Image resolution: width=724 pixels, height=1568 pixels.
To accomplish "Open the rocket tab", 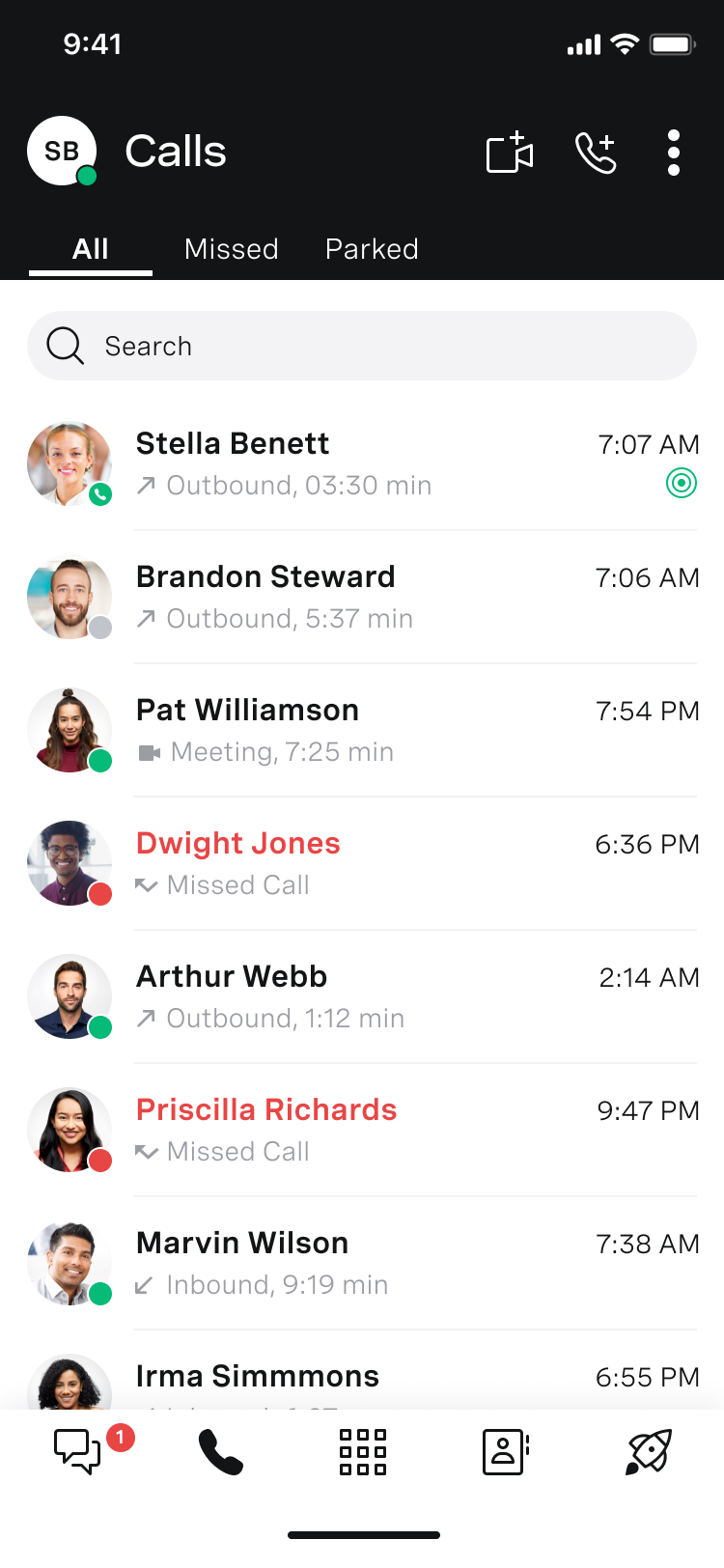I will 649,1451.
